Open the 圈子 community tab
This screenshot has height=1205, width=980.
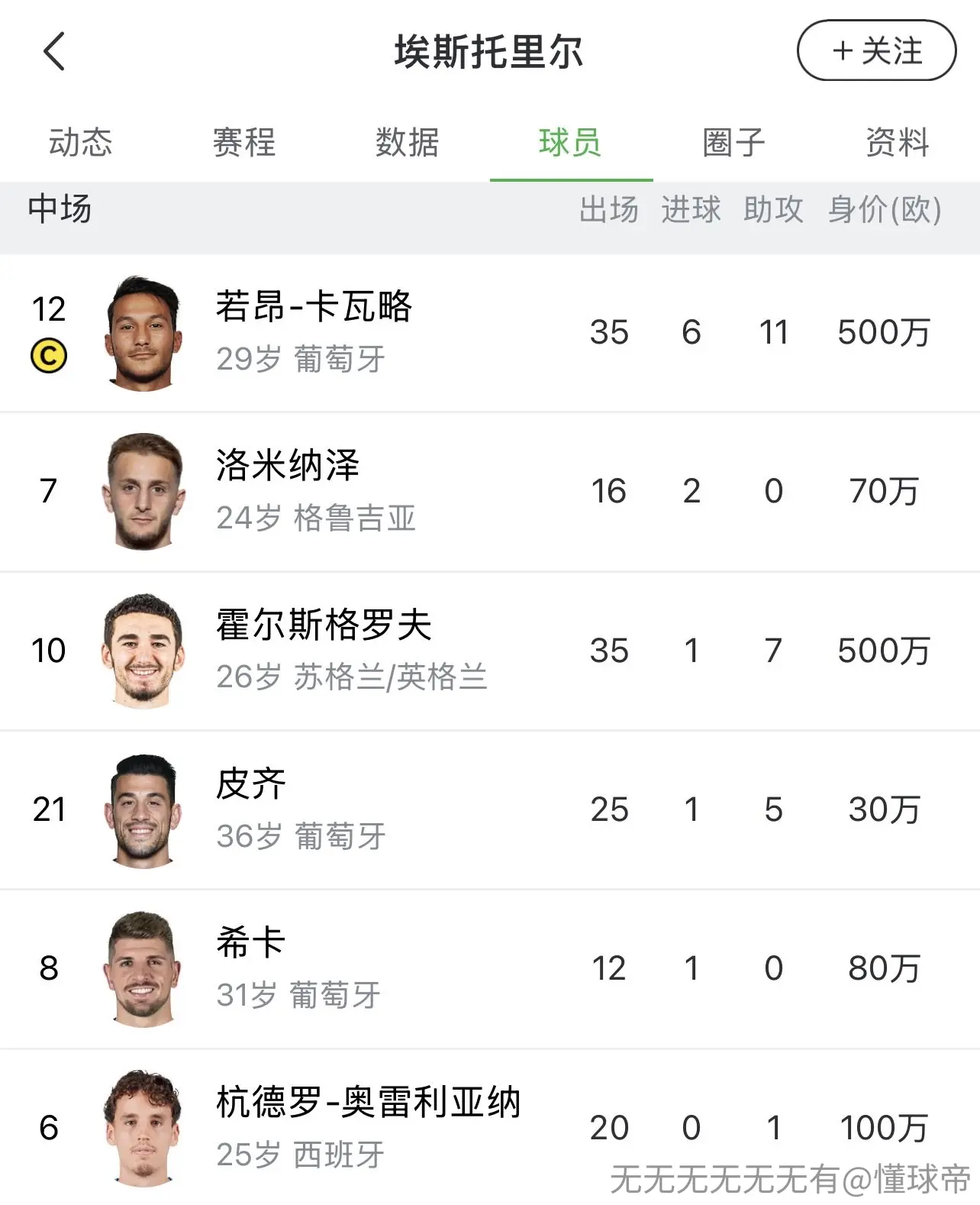tap(734, 143)
